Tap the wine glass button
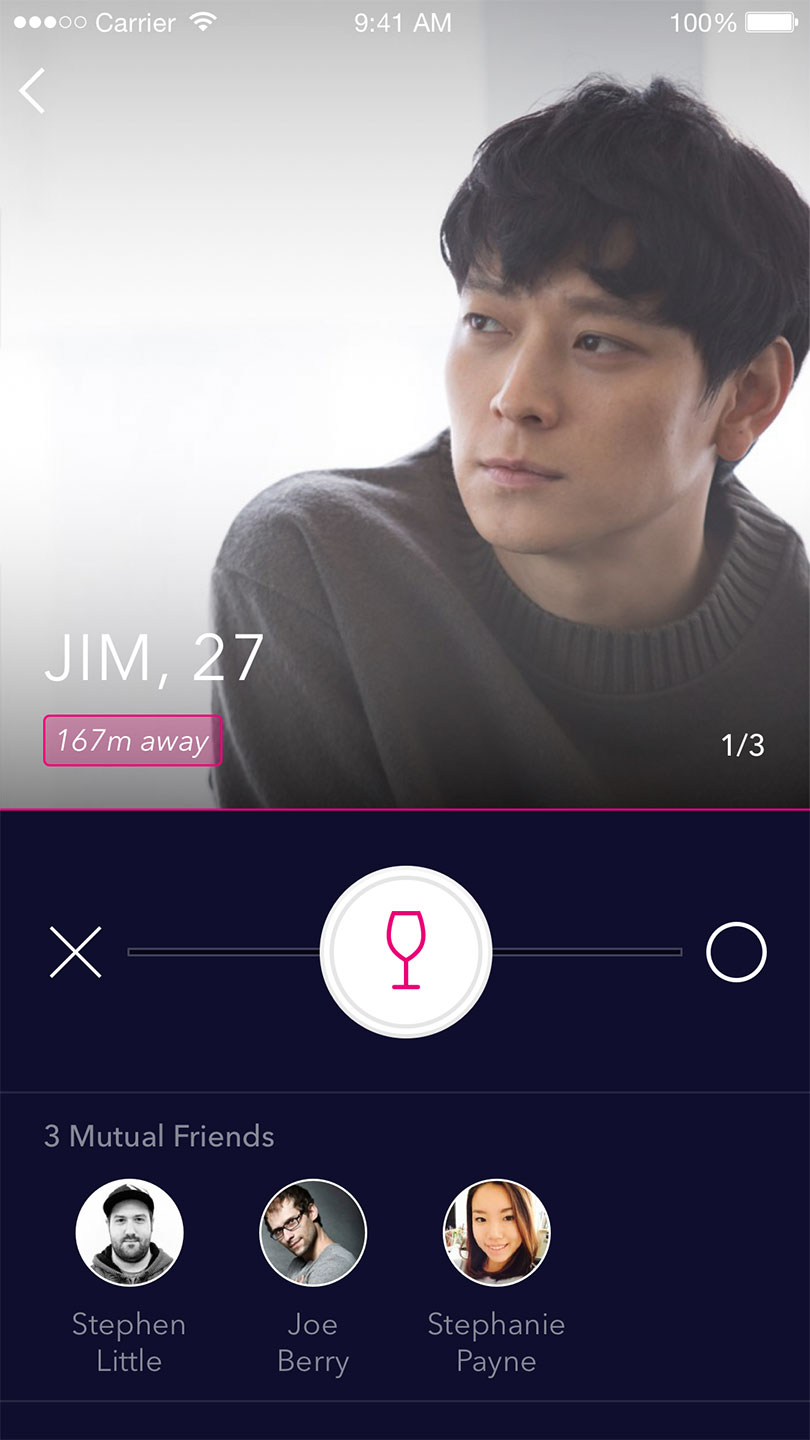 [x=405, y=951]
